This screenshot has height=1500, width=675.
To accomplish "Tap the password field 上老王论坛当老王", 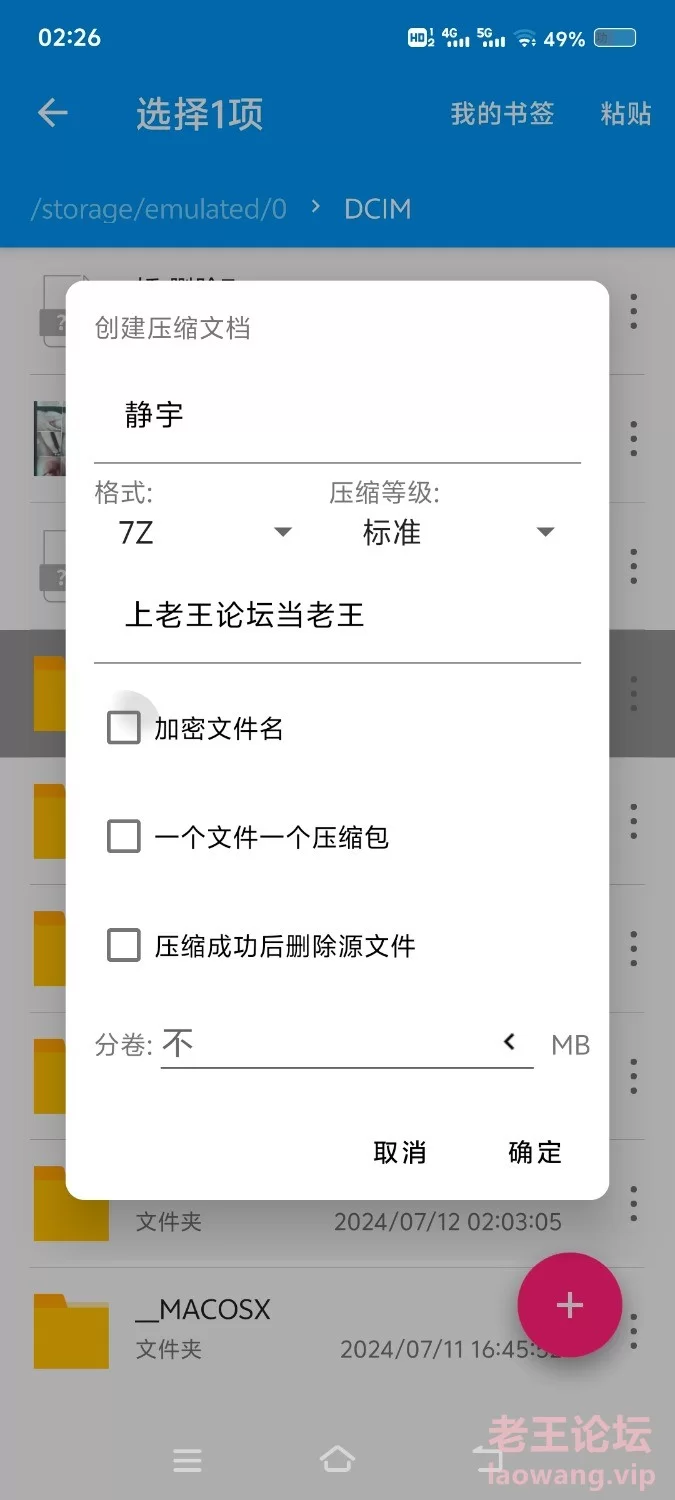I will pyautogui.click(x=337, y=615).
